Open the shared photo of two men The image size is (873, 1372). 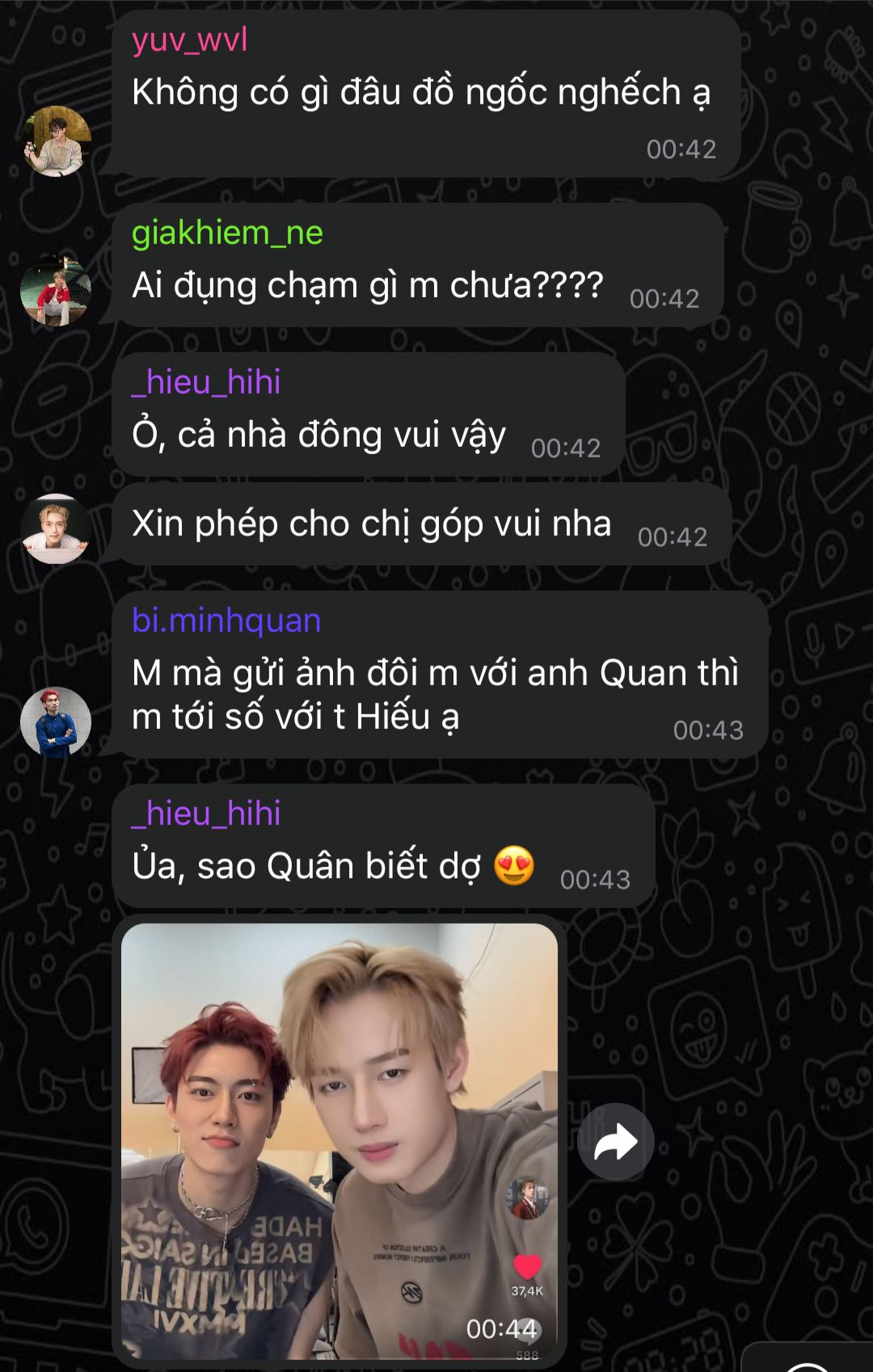click(339, 1139)
